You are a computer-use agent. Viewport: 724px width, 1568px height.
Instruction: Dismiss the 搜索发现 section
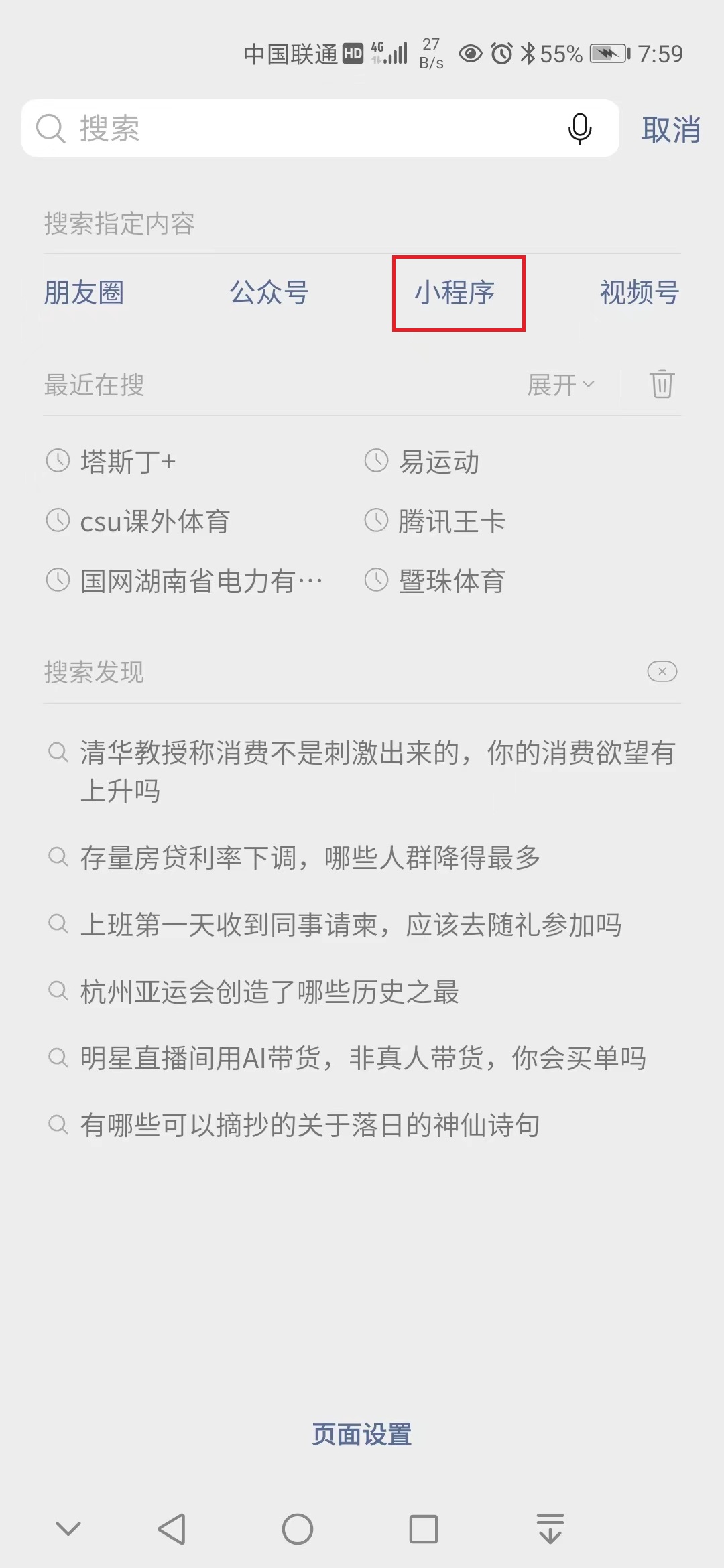(662, 671)
